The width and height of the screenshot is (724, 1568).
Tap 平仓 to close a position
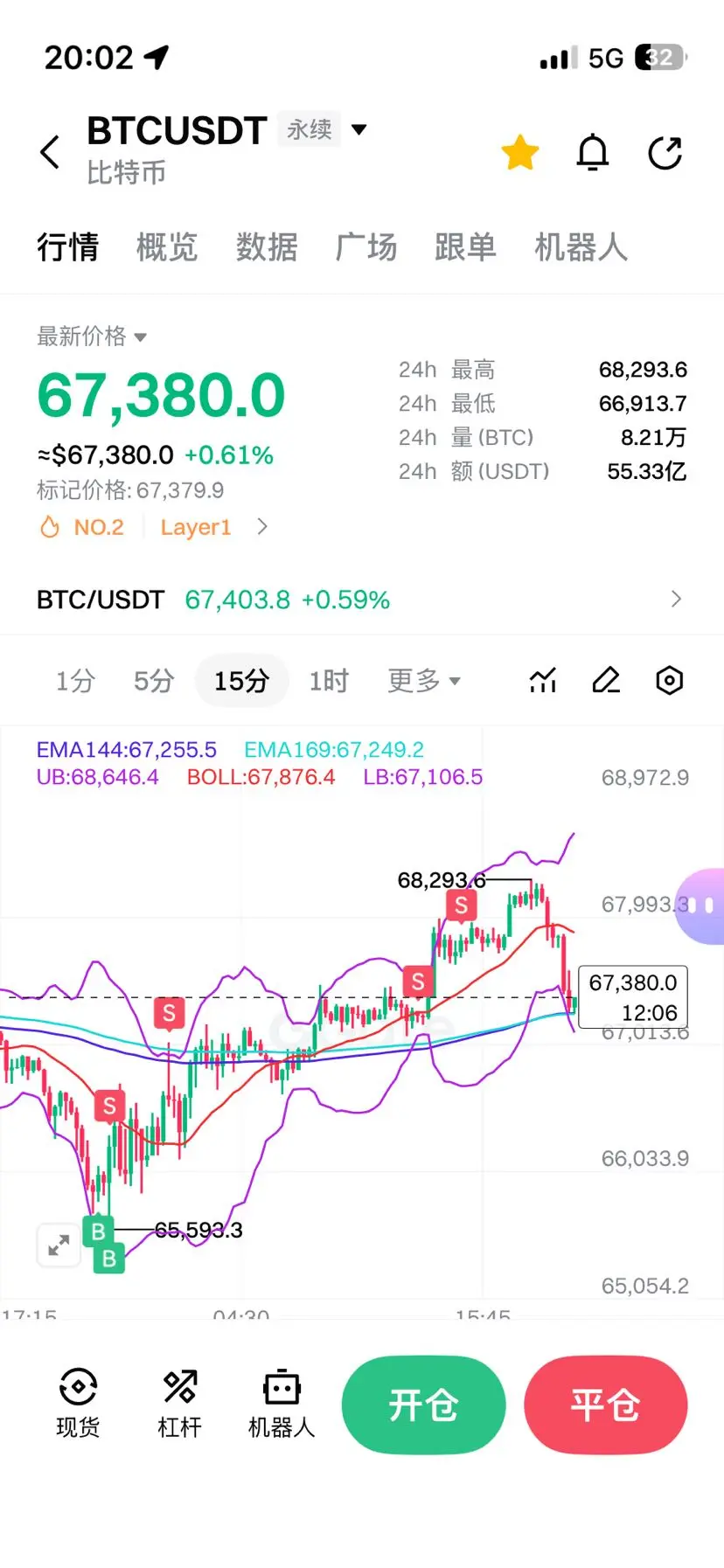[606, 1405]
